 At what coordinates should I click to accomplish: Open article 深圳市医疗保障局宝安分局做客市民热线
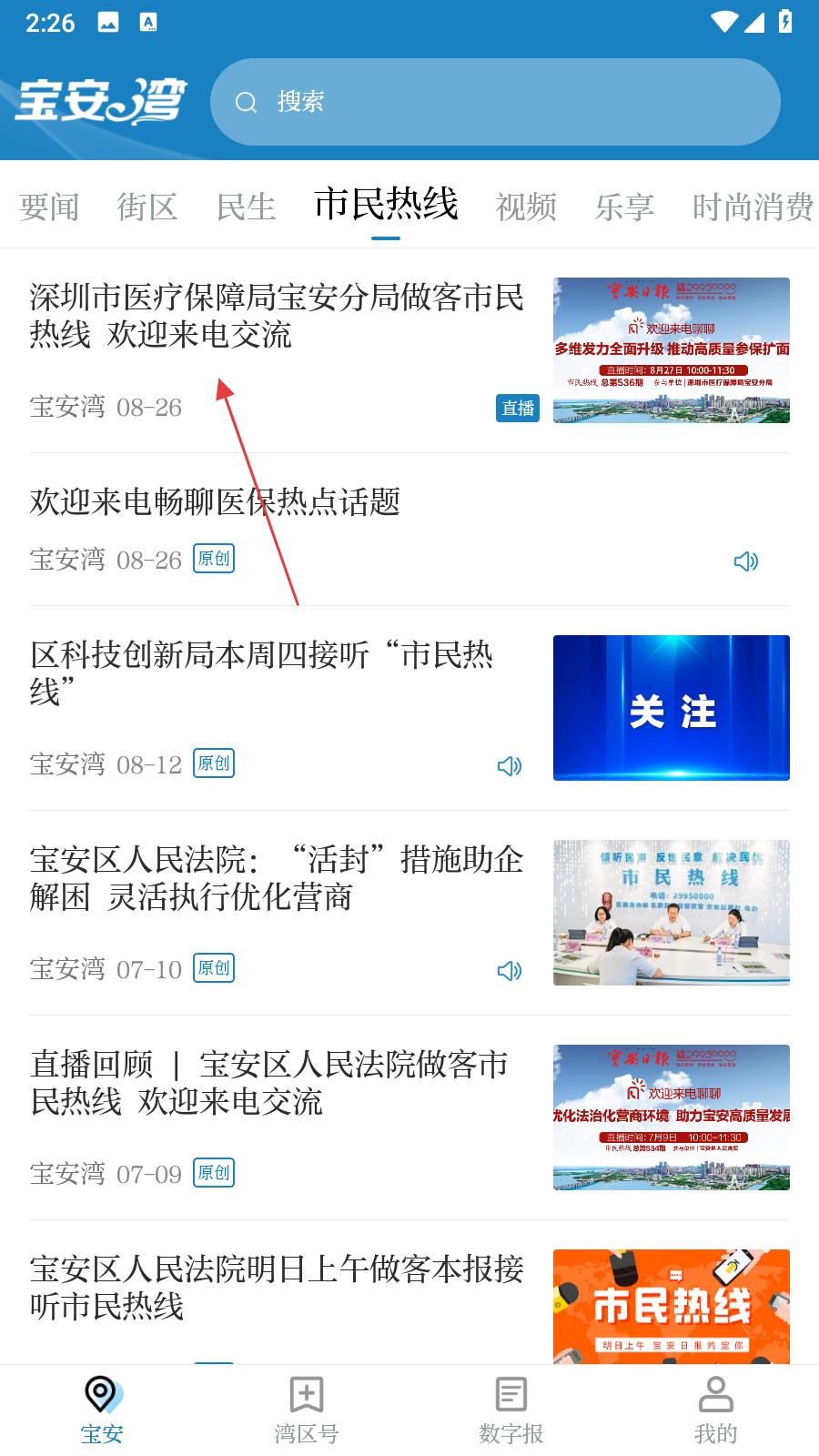coord(277,316)
